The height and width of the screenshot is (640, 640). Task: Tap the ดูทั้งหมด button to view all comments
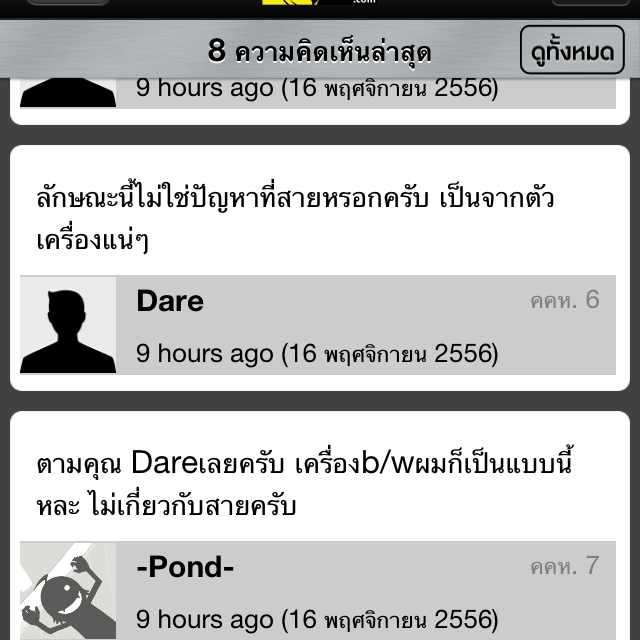click(572, 50)
